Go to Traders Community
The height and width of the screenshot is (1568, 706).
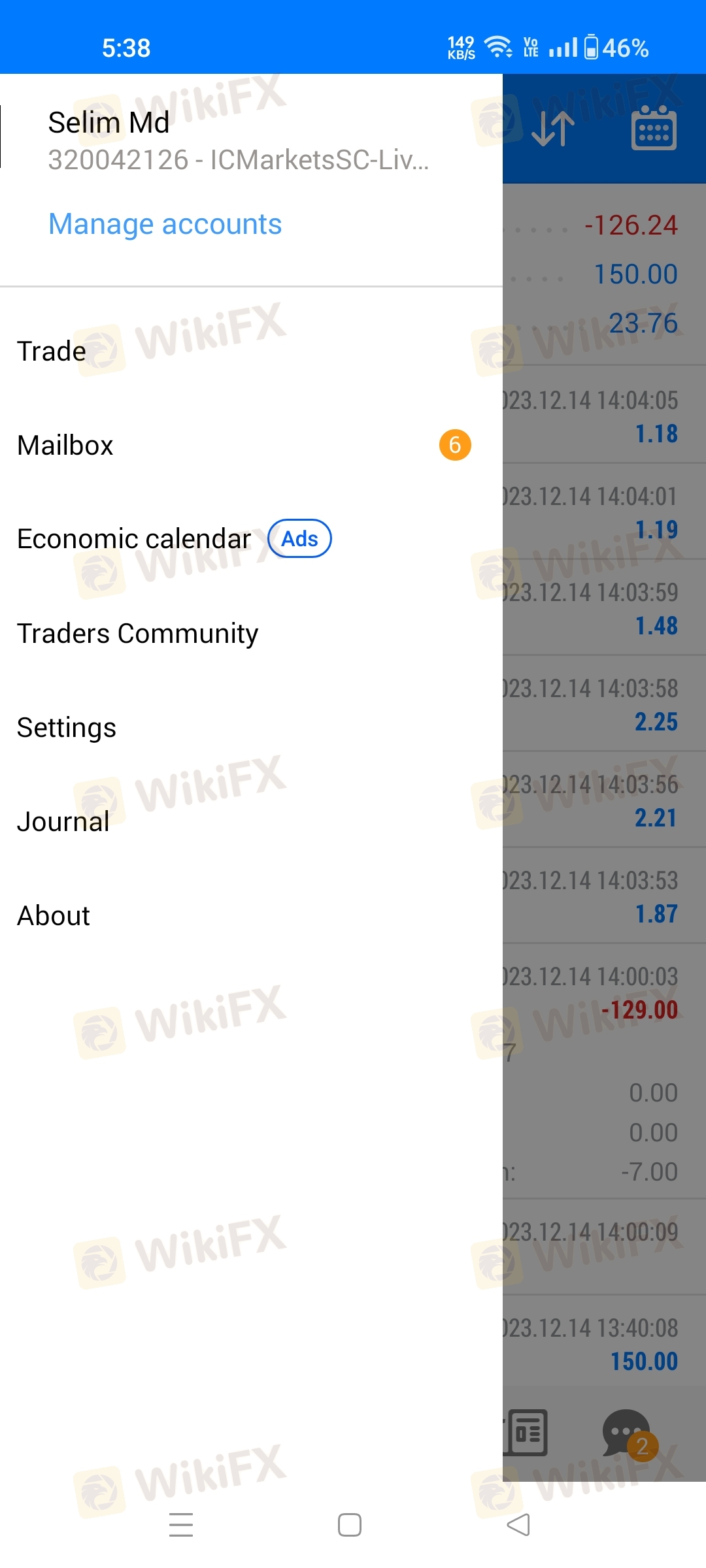pos(251,633)
